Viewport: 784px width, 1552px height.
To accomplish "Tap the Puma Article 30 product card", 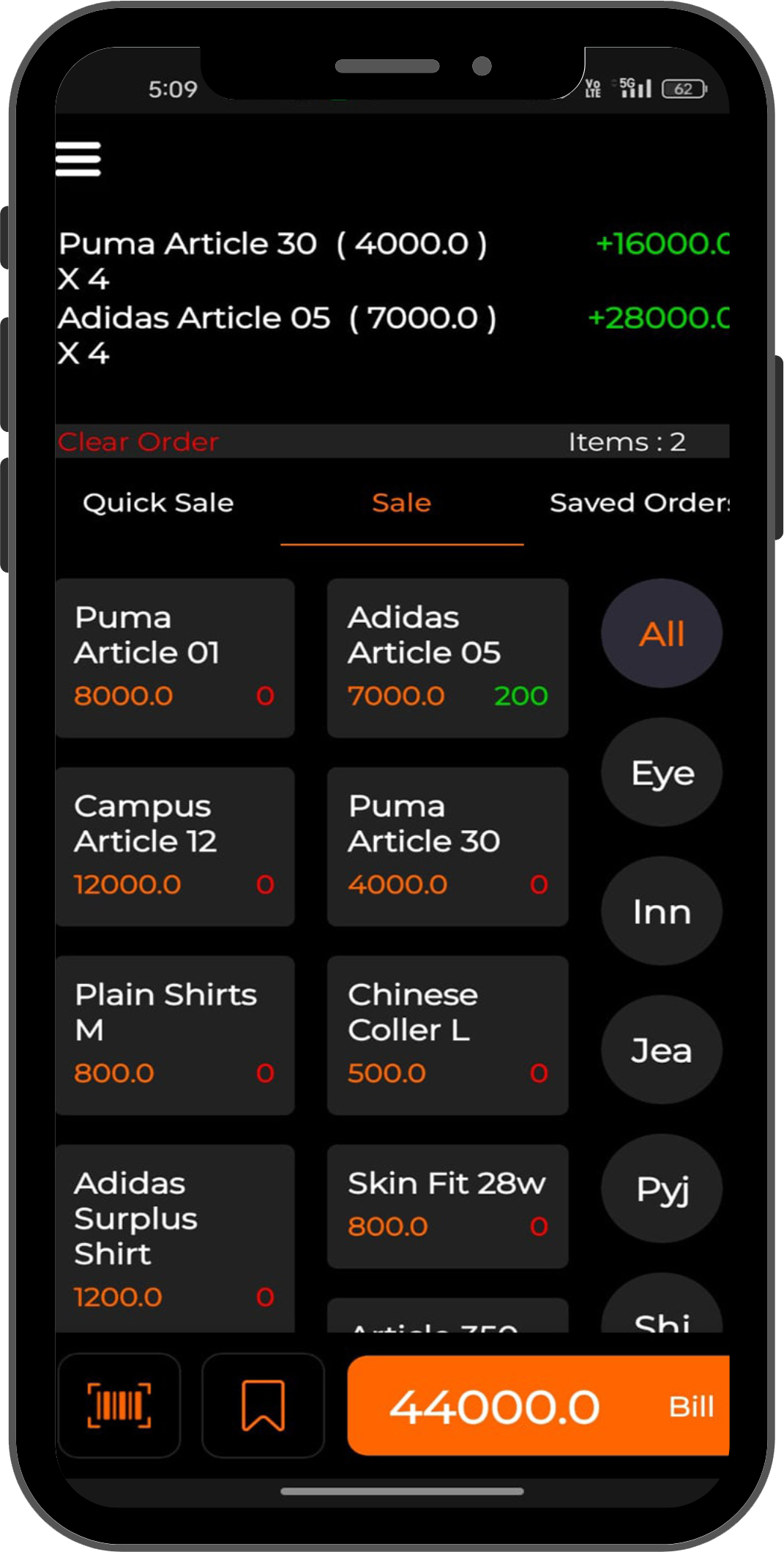I will (x=447, y=846).
